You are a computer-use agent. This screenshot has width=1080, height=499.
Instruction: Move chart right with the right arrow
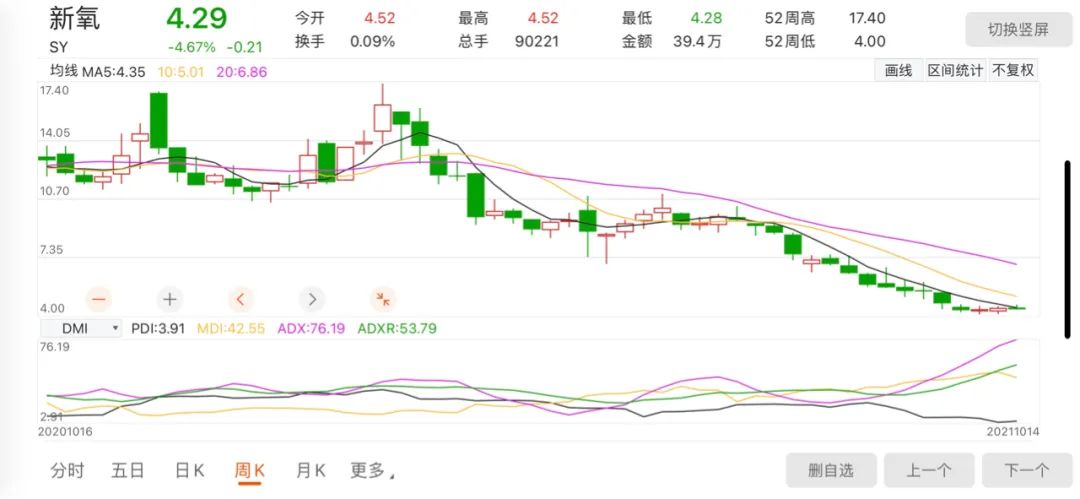[312, 298]
